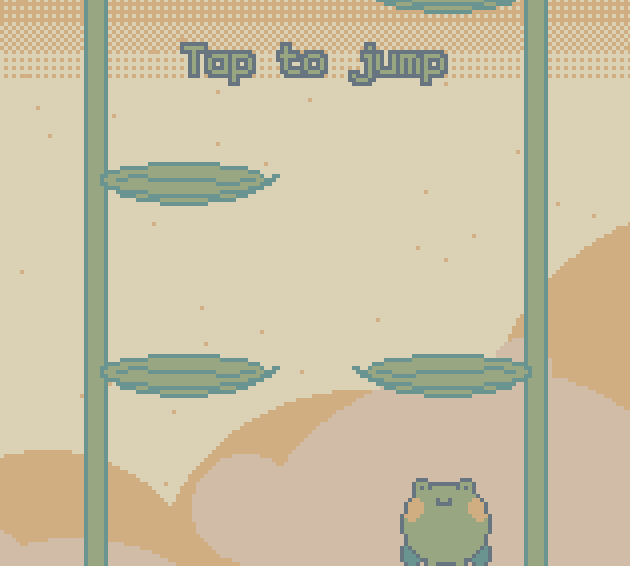Tap the frog to make it jump
This screenshot has height=566, width=630.
pyautogui.click(x=446, y=522)
